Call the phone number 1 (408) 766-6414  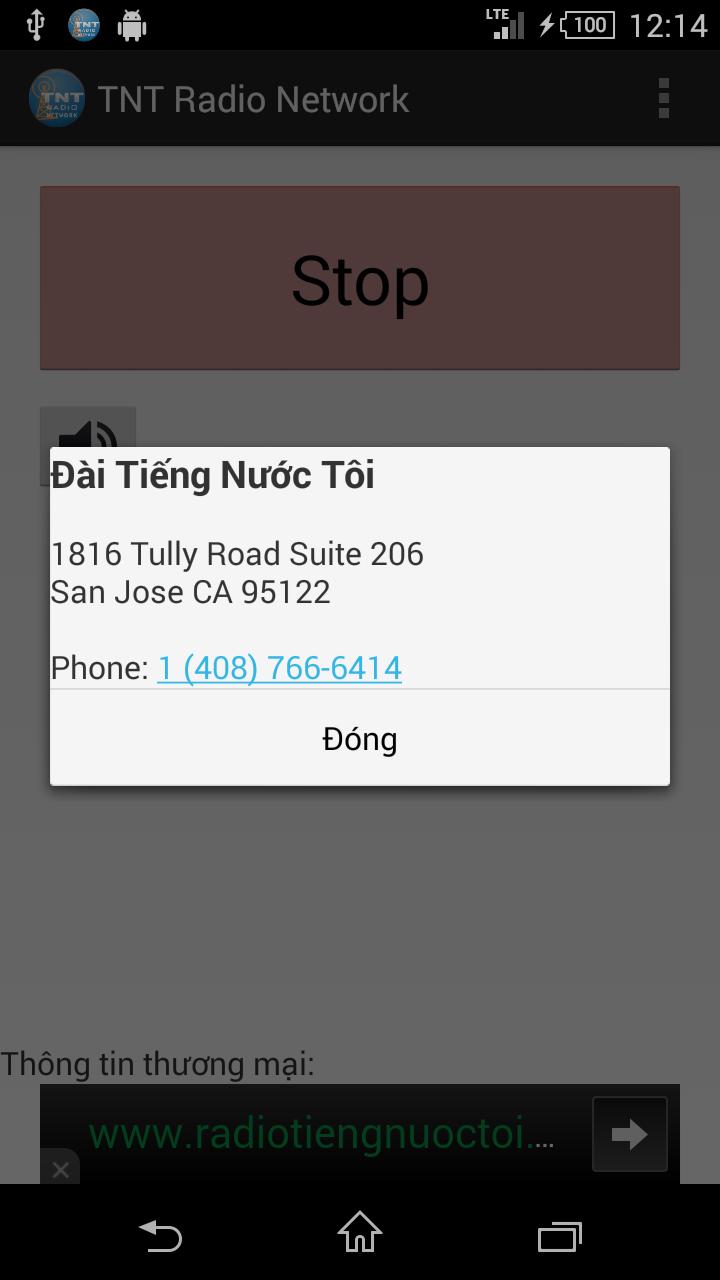278,667
